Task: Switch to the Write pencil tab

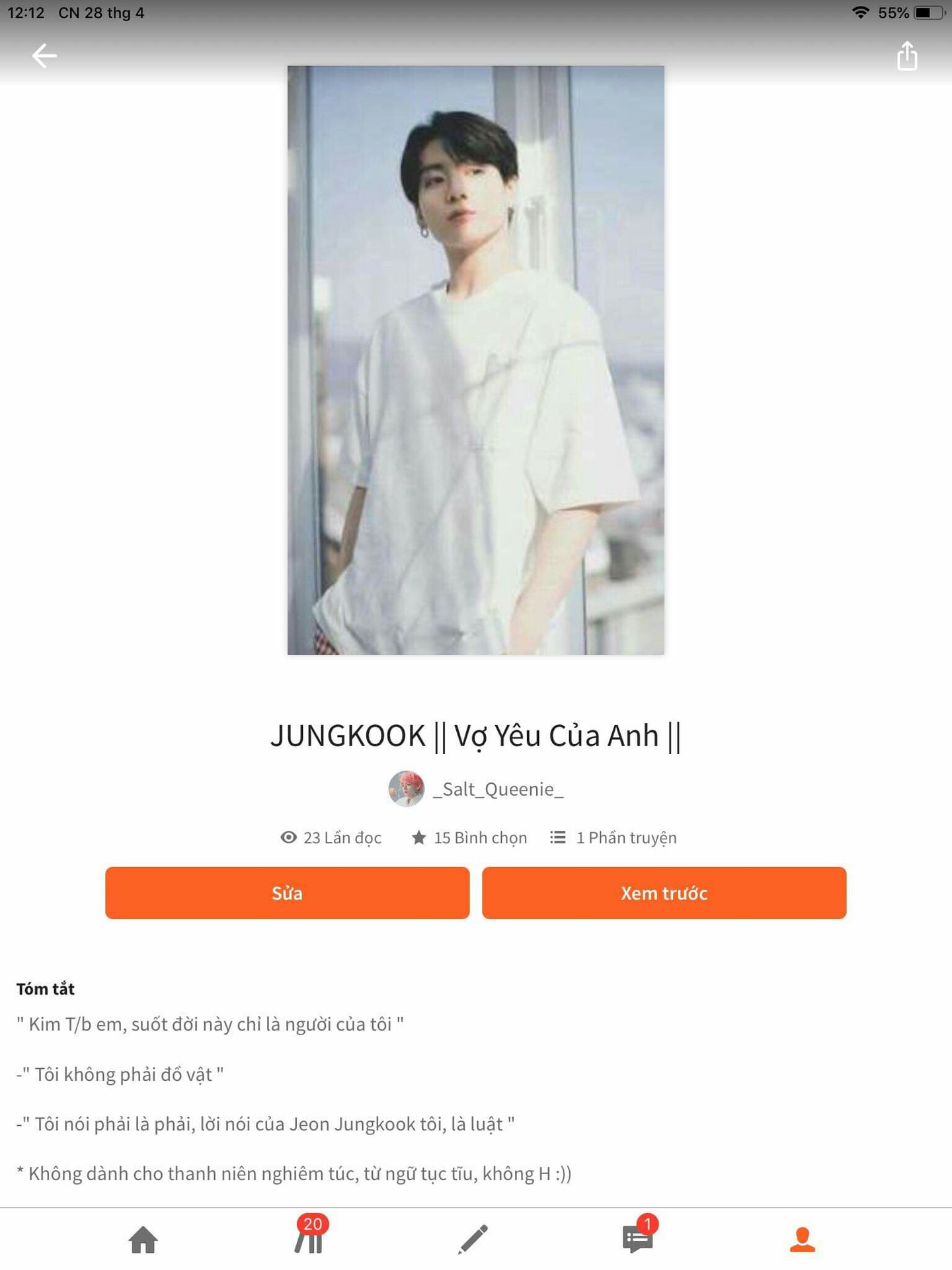Action: 473,1240
